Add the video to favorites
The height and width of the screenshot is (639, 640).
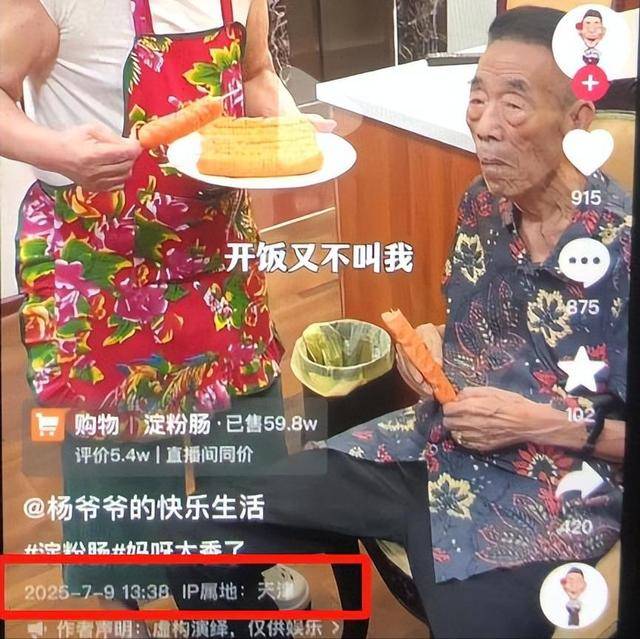(x=583, y=372)
